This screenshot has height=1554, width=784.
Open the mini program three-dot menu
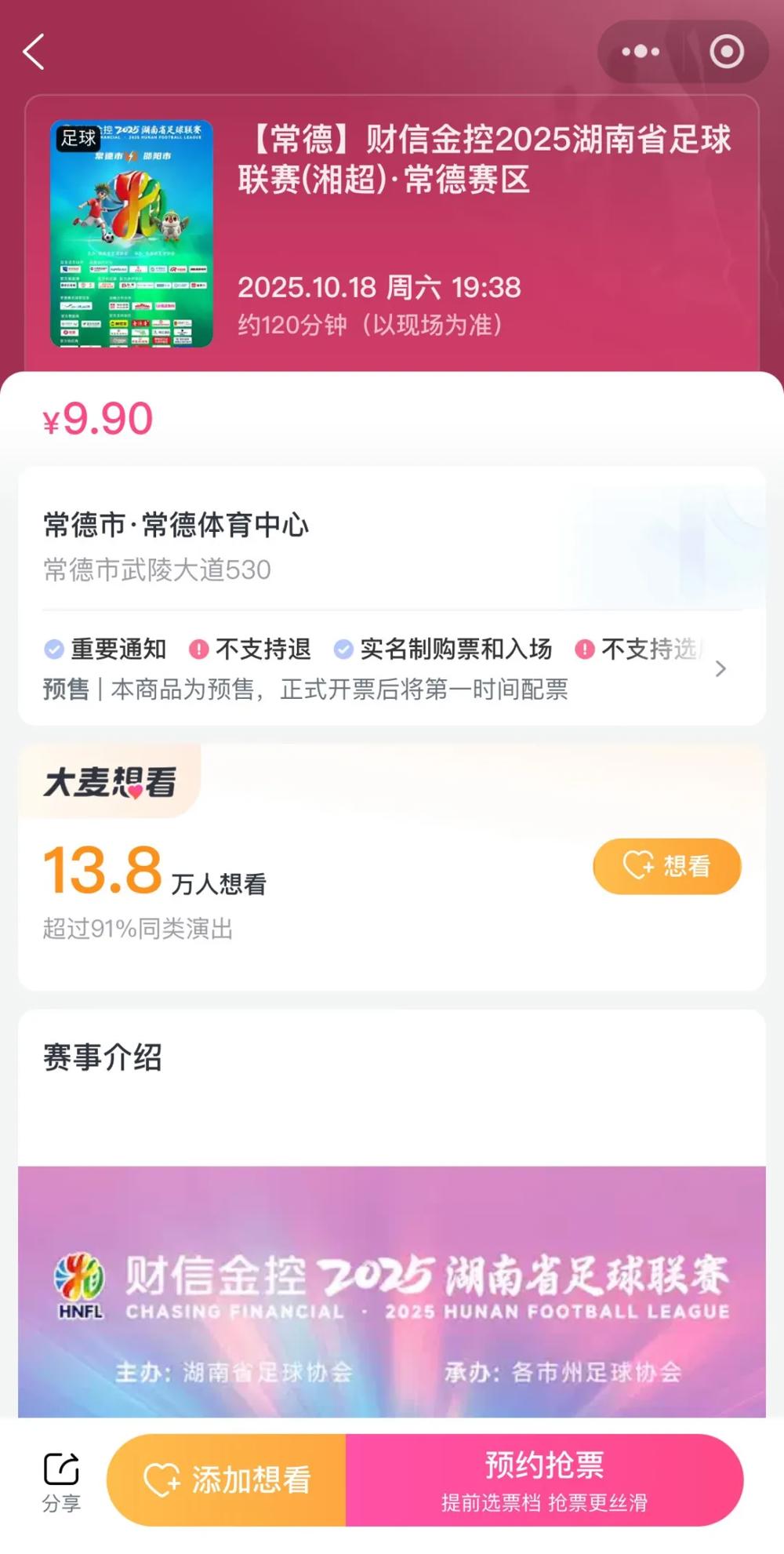coord(641,53)
